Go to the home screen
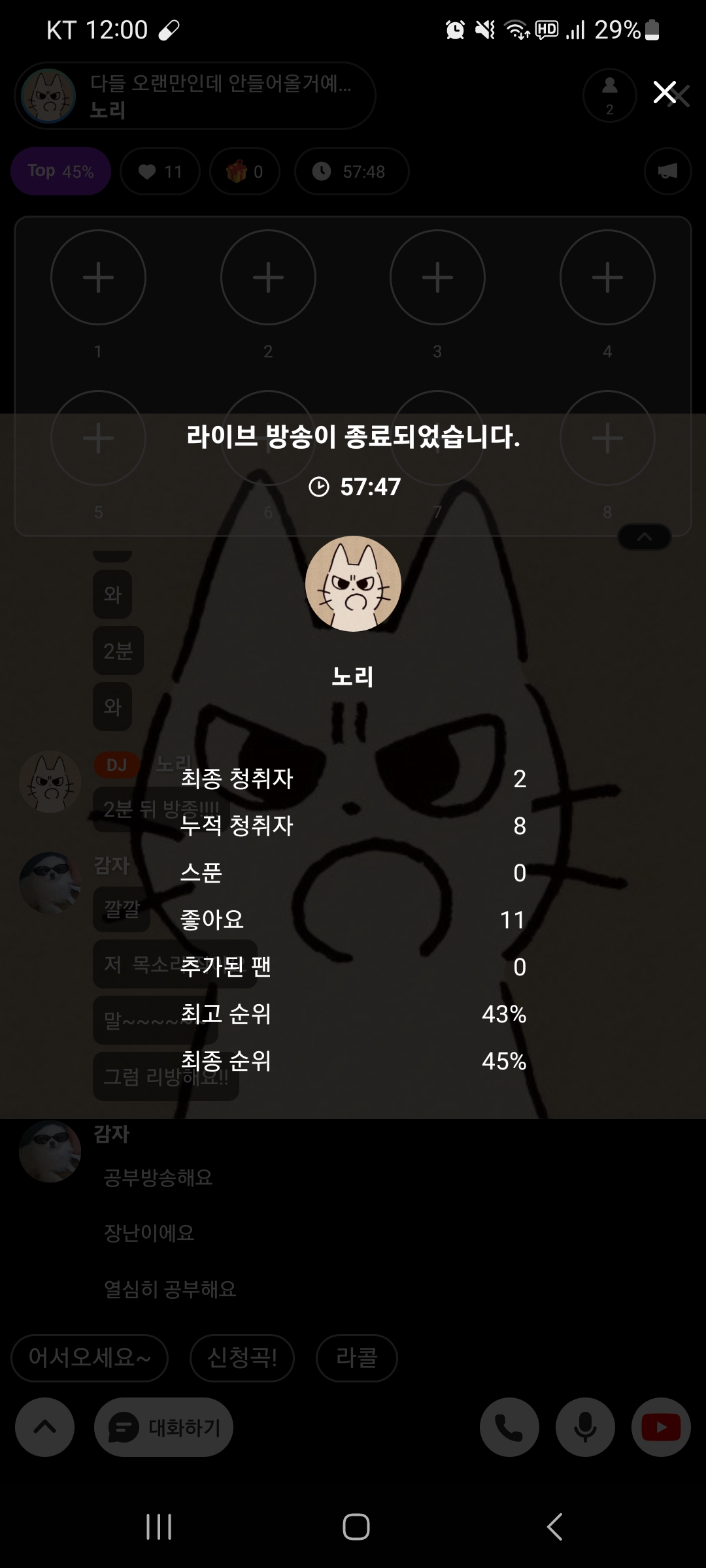The image size is (706, 1568). (x=356, y=1527)
